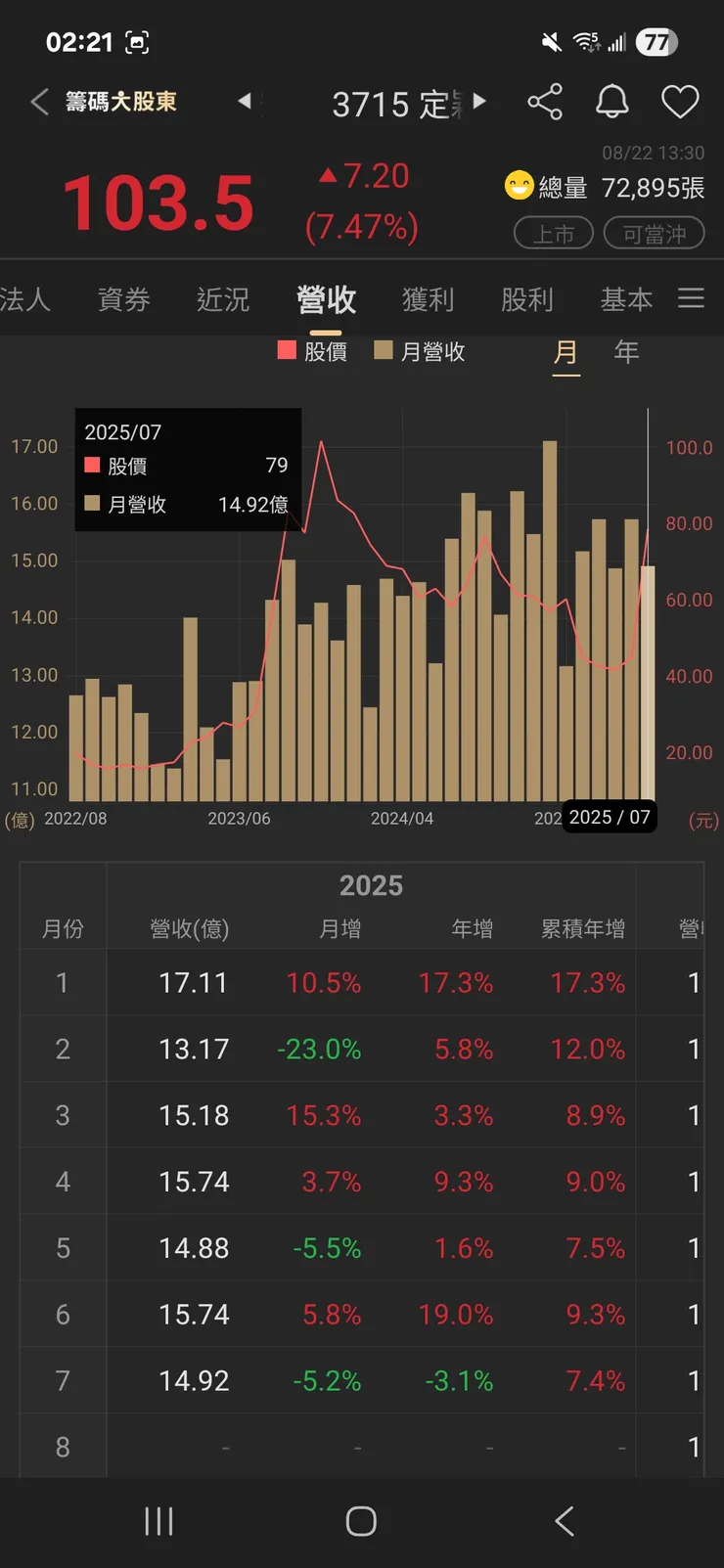Tap the right arrow after 3715 定
The width and height of the screenshot is (724, 1568).
click(x=478, y=102)
